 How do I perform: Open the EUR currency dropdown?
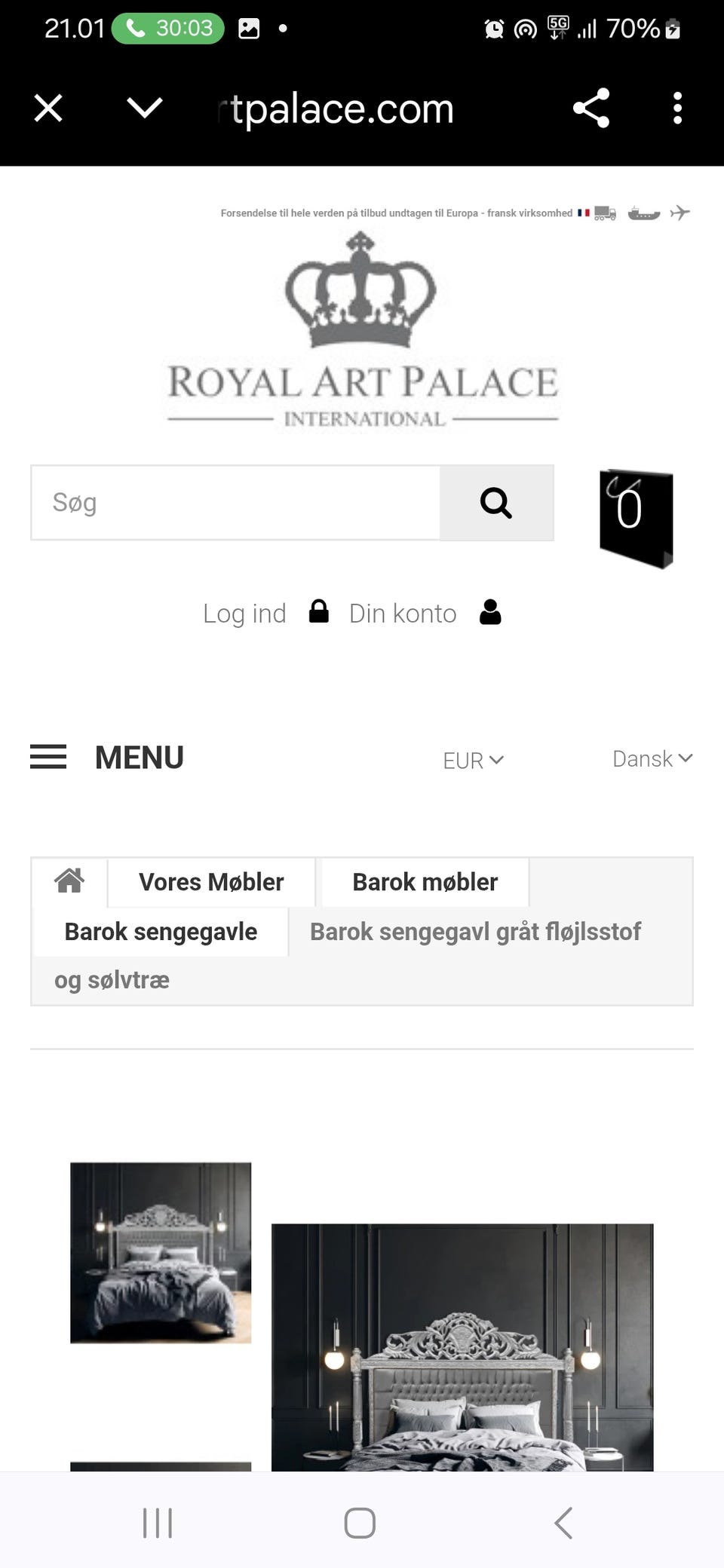click(x=472, y=760)
